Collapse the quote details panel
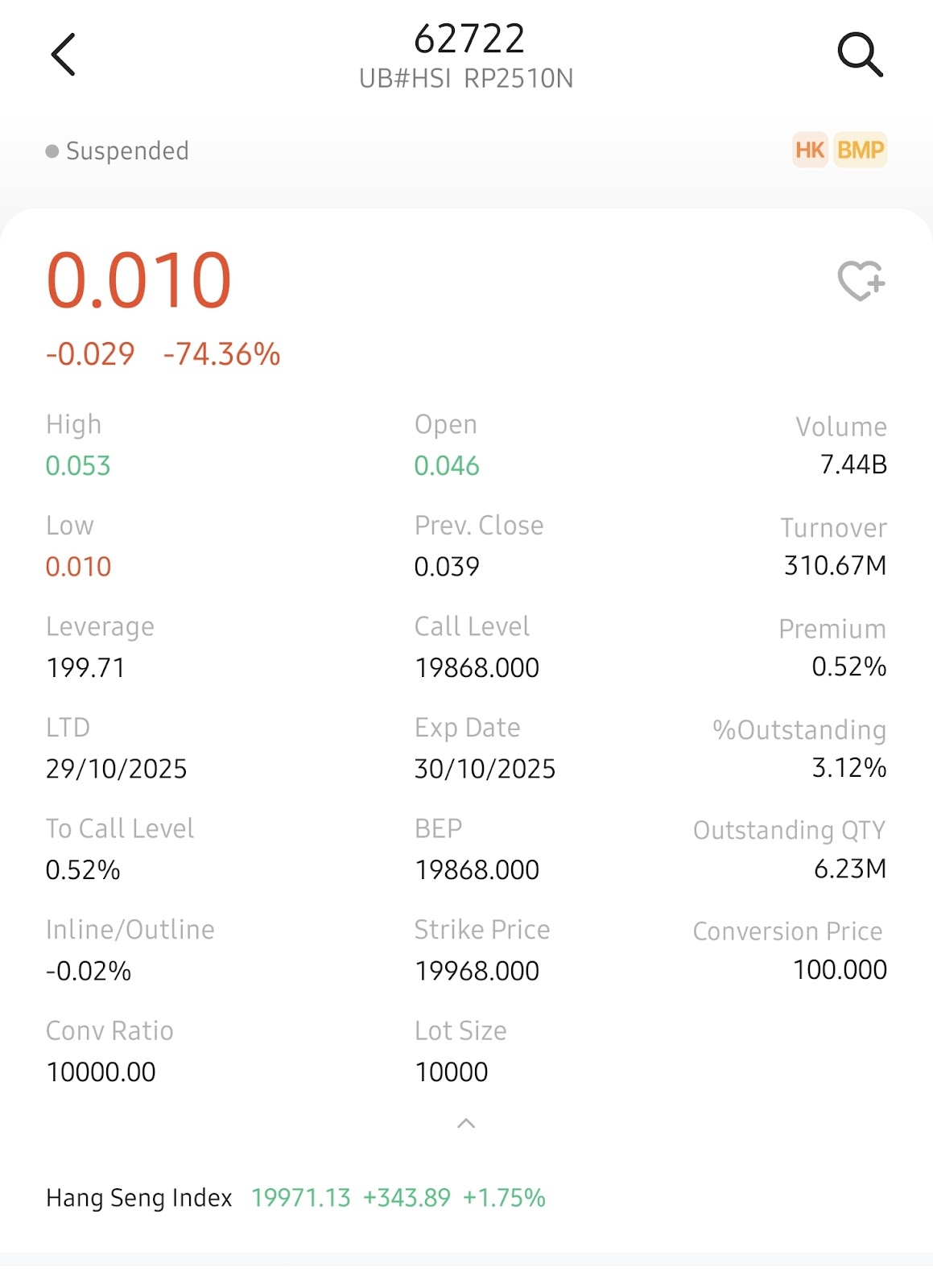 point(465,1123)
